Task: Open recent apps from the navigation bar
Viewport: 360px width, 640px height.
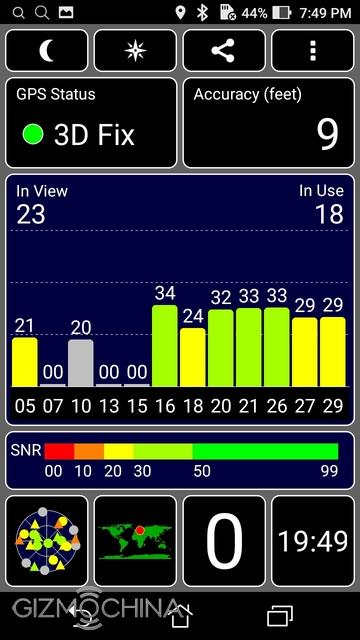Action: [280, 616]
